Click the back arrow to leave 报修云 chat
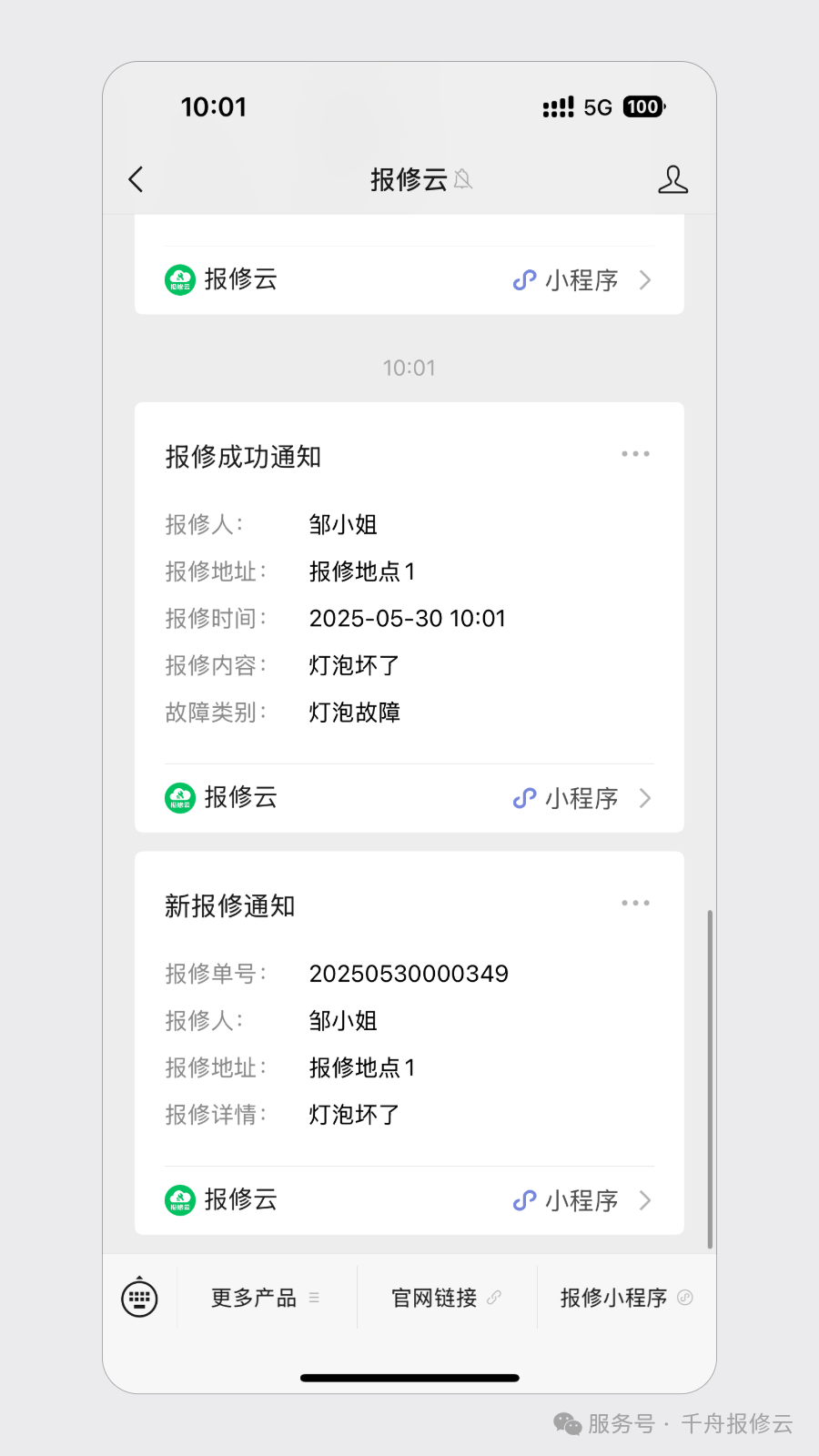Viewport: 819px width, 1456px height. [x=136, y=179]
